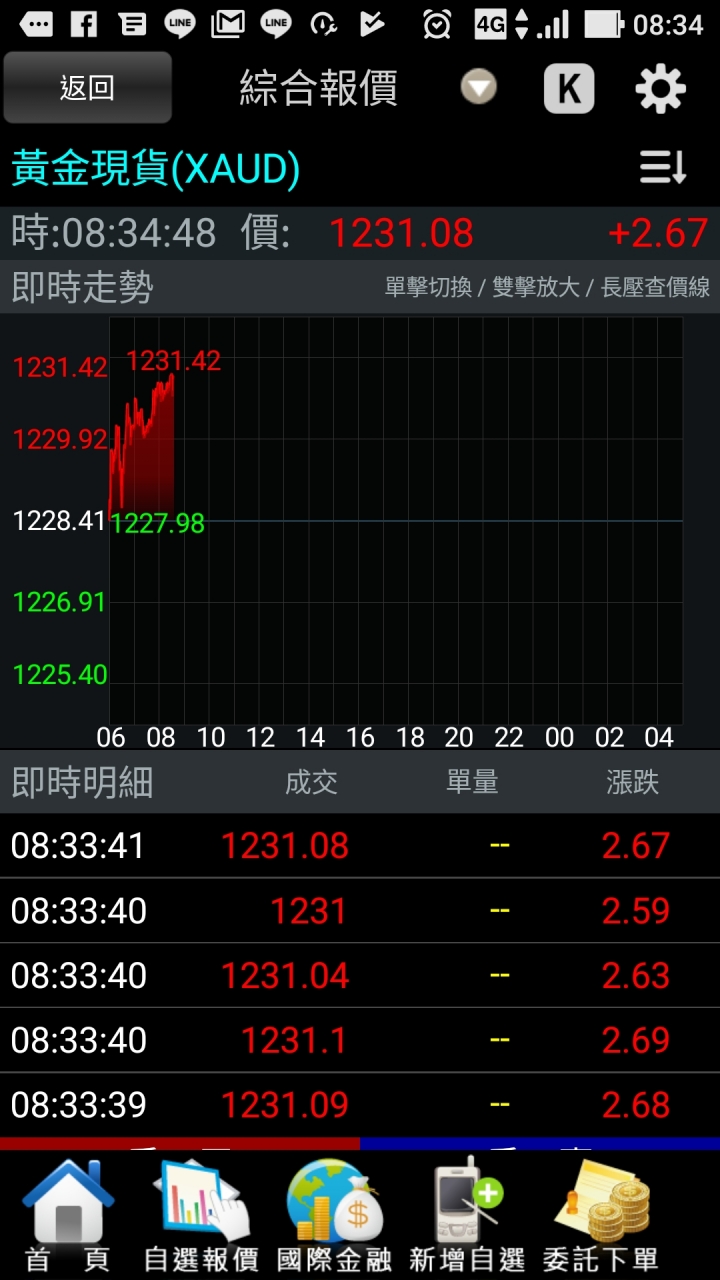720x1280 pixels.
Task: Switch to the 國際金融 tab
Action: coord(334,1216)
